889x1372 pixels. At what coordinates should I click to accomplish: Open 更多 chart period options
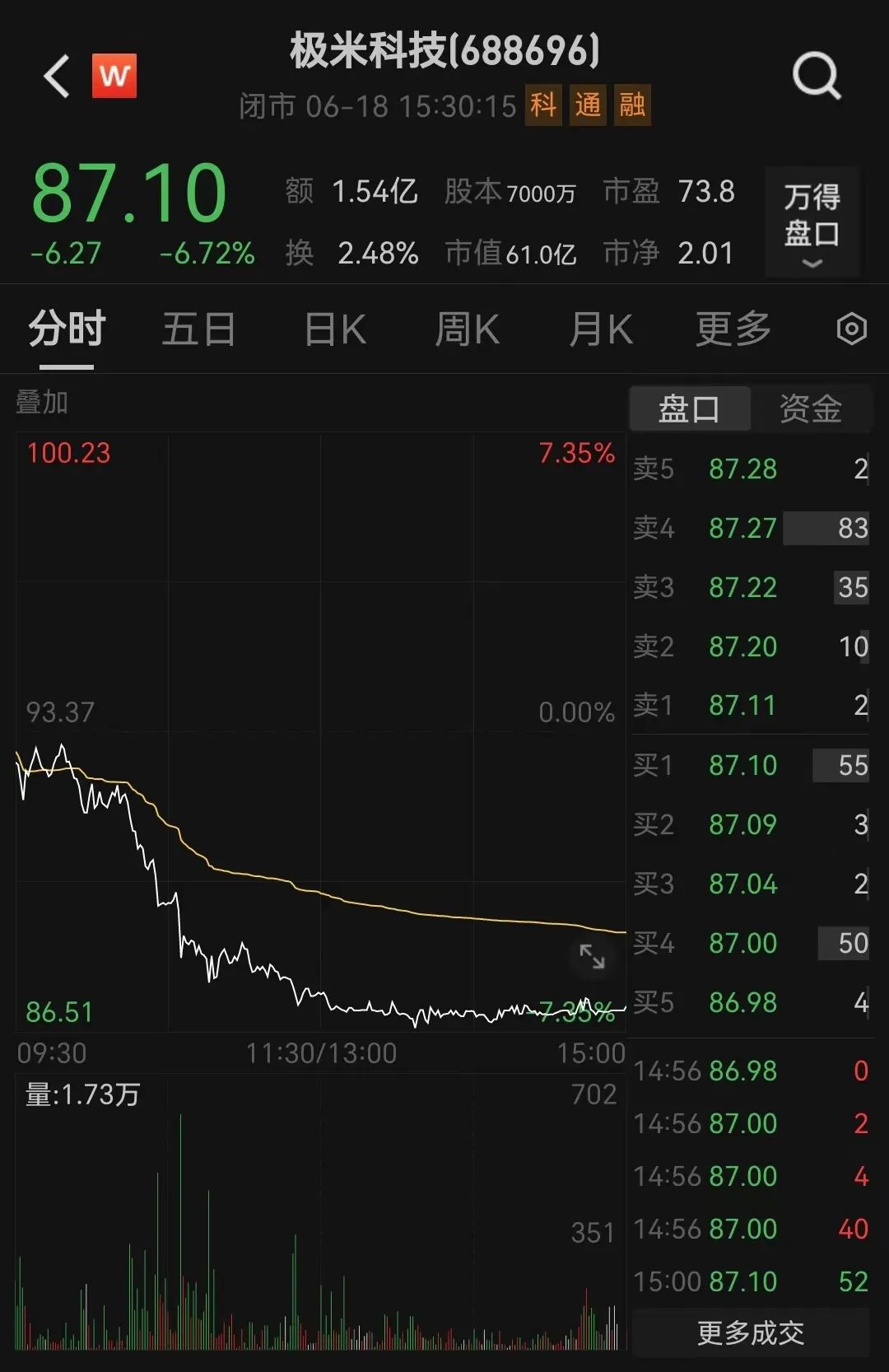pyautogui.click(x=733, y=329)
